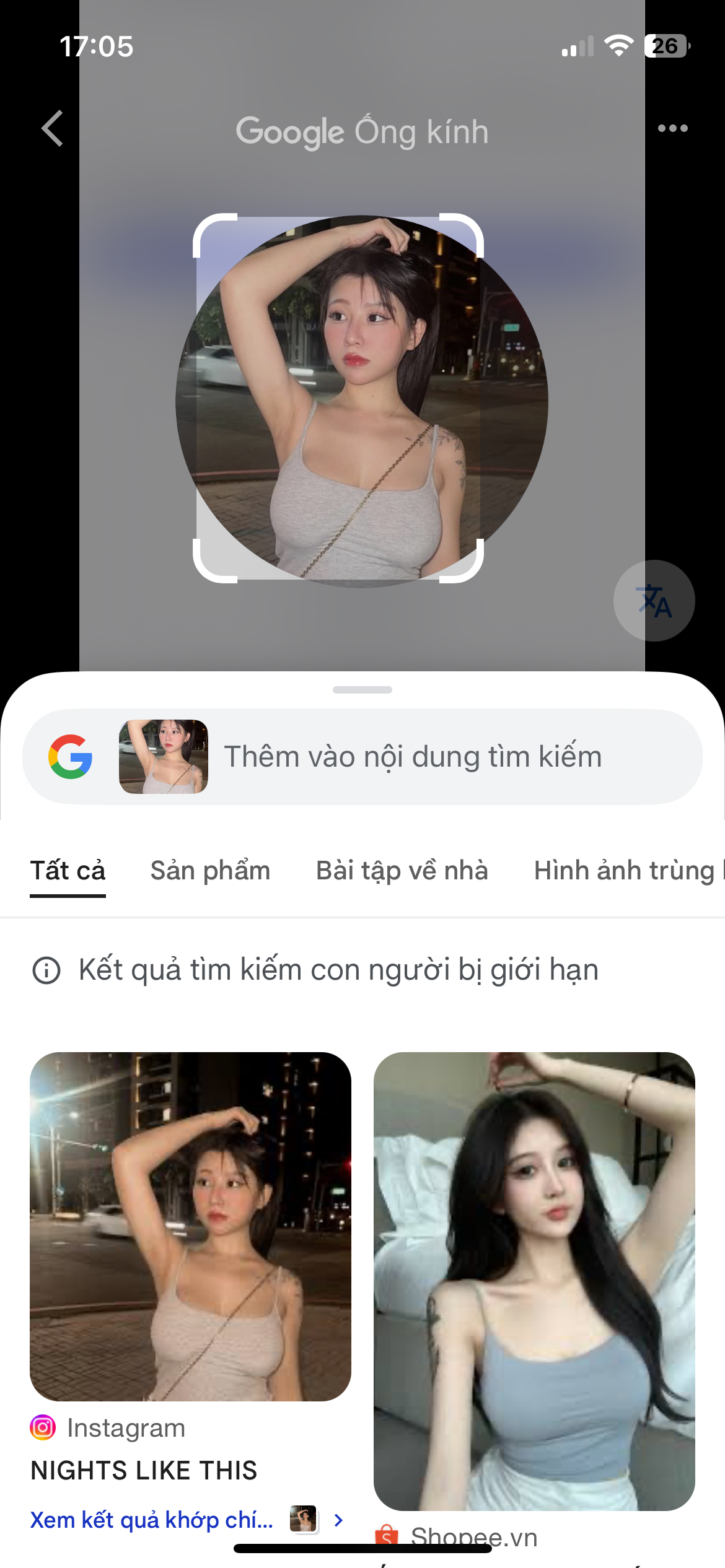Viewport: 725px width, 1568px height.
Task: Tap the image thumbnail in the search bar
Action: (x=164, y=757)
